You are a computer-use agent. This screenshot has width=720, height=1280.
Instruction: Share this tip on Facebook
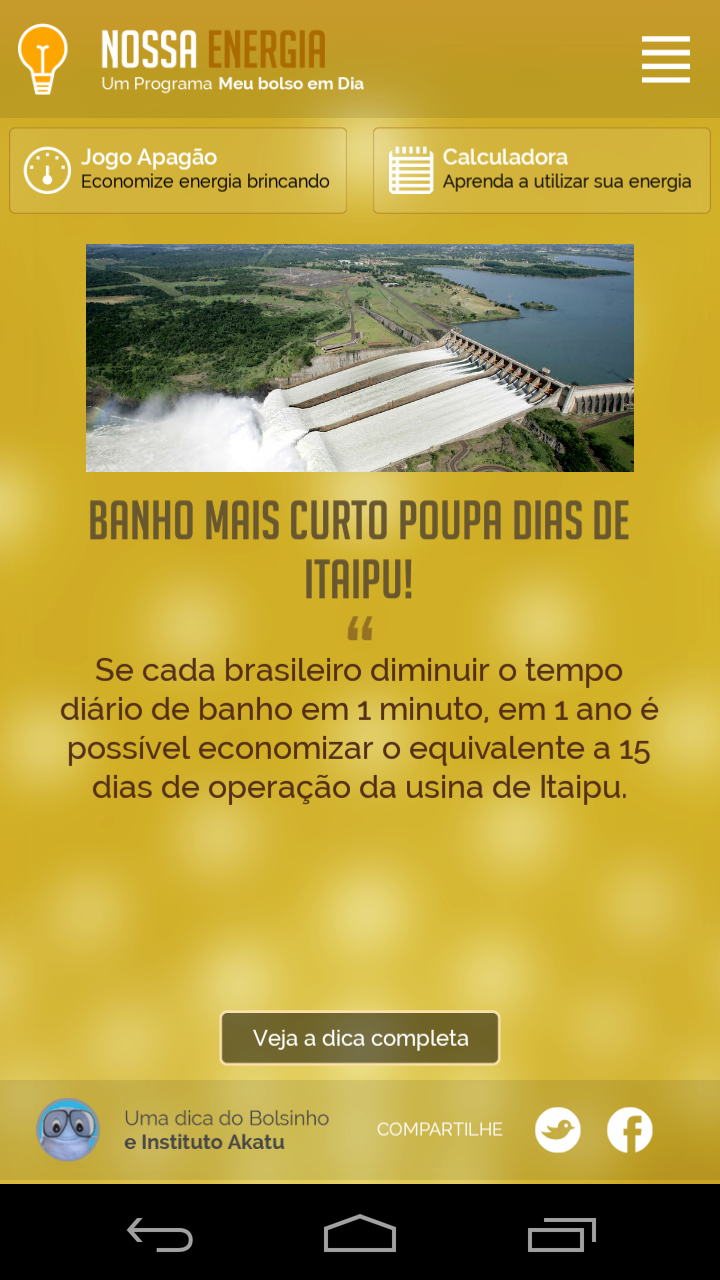pyautogui.click(x=630, y=1130)
